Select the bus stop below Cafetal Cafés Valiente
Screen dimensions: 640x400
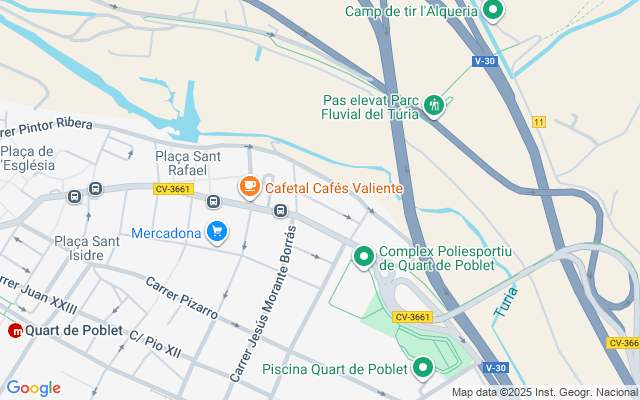point(281,211)
